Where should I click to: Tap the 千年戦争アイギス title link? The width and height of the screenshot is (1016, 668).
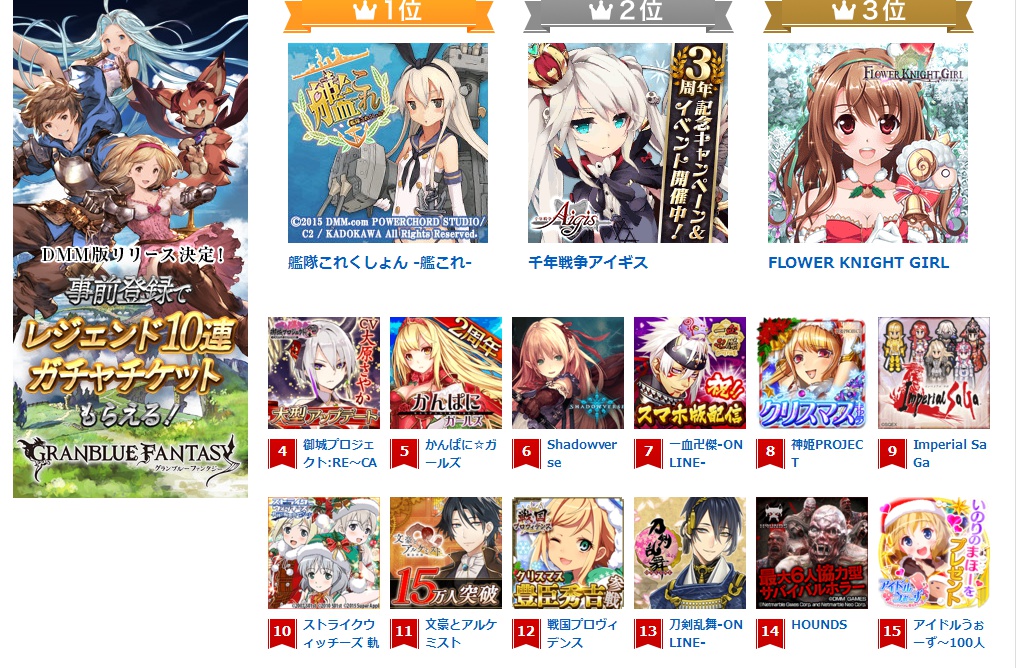pyautogui.click(x=588, y=263)
